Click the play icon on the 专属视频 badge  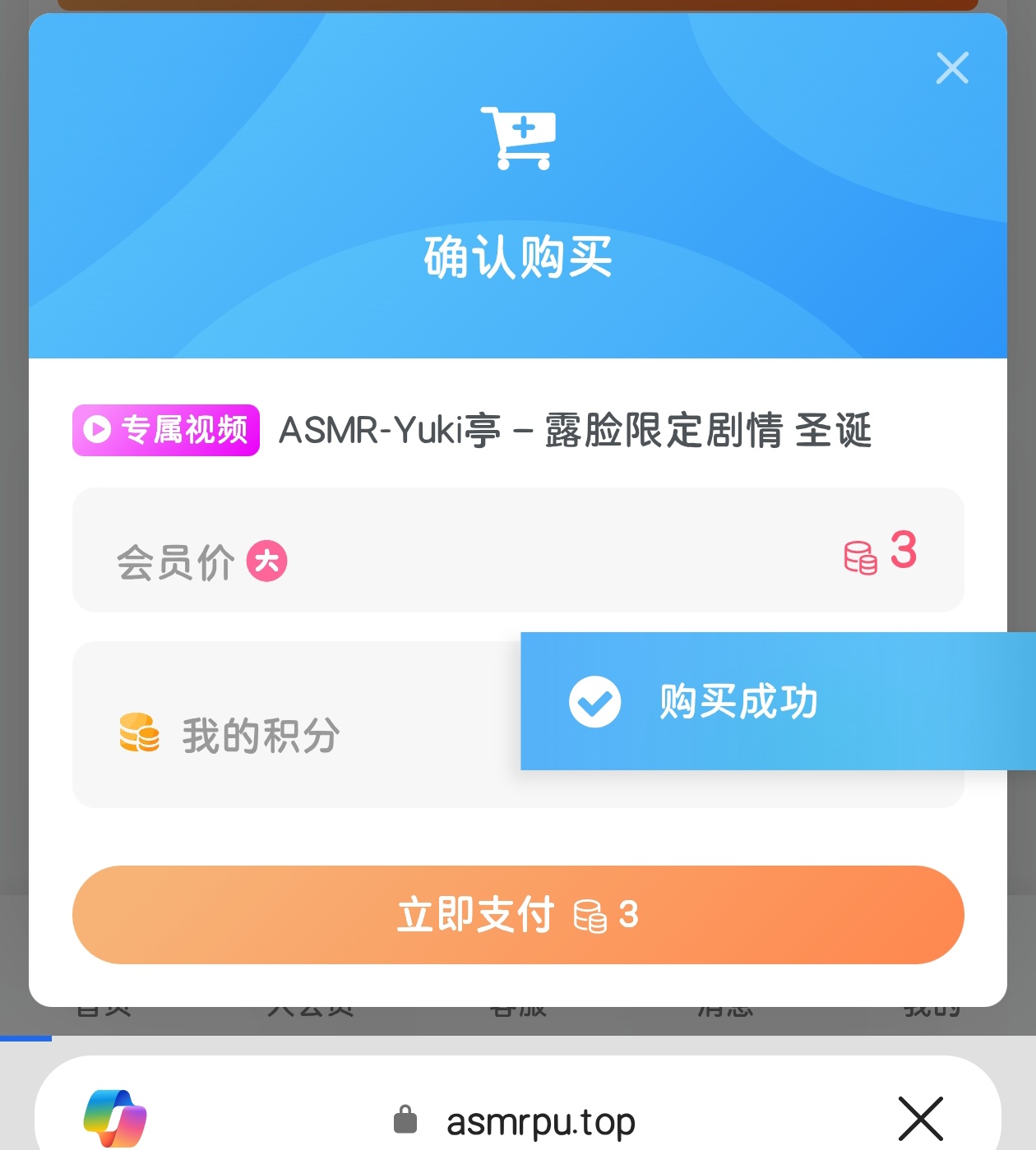coord(99,428)
